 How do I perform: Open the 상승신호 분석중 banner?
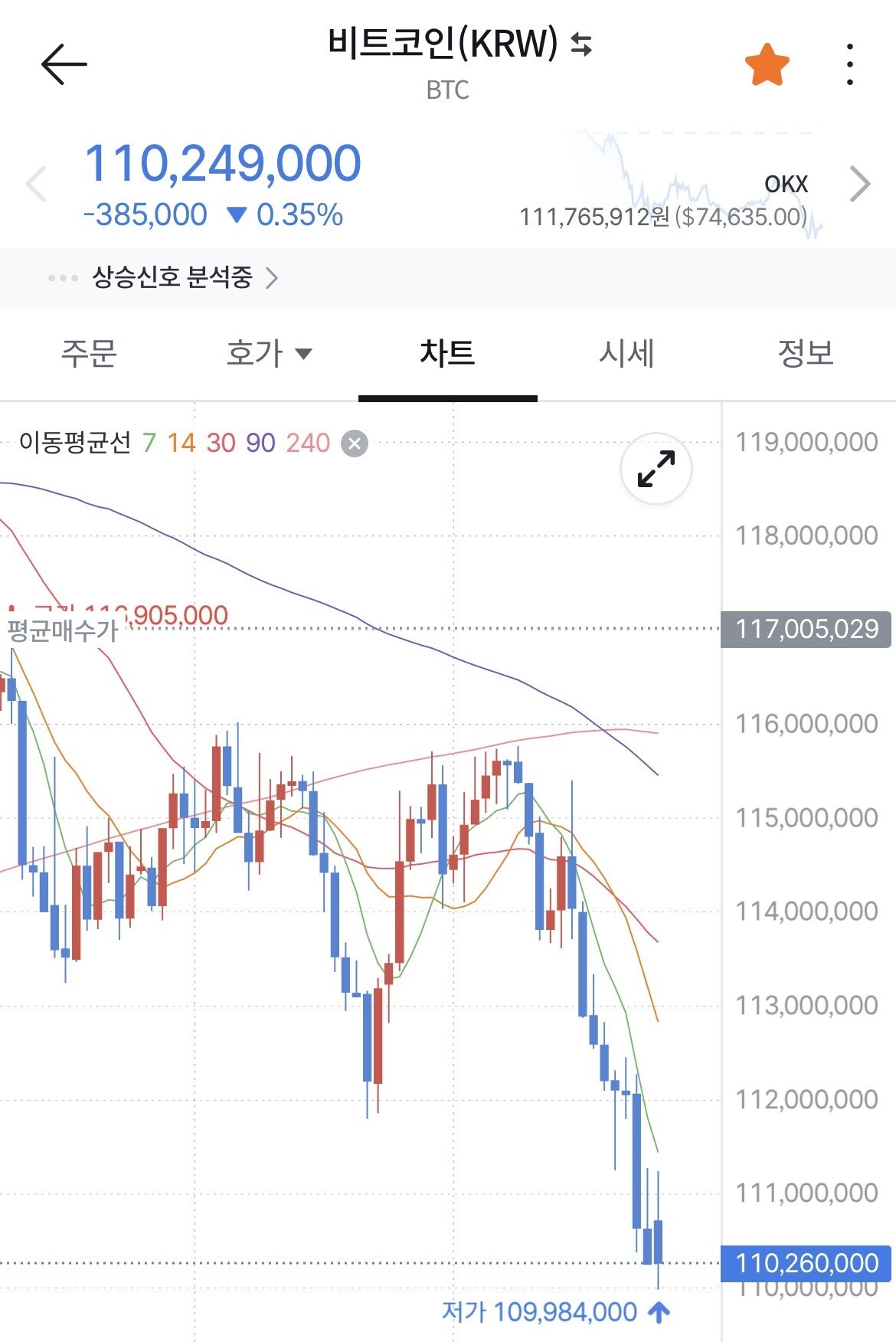pos(447,277)
